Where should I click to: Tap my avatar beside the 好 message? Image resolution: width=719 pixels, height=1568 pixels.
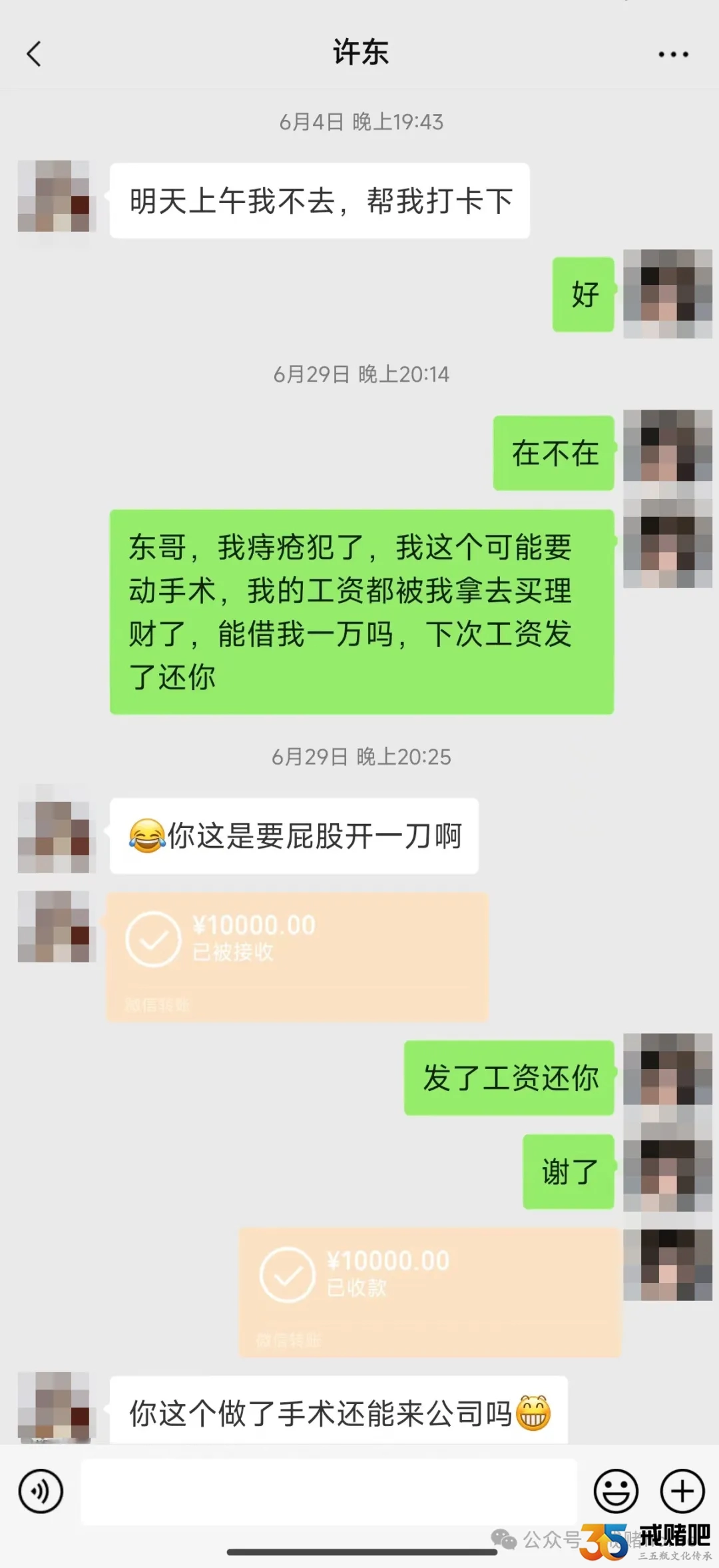point(667,294)
